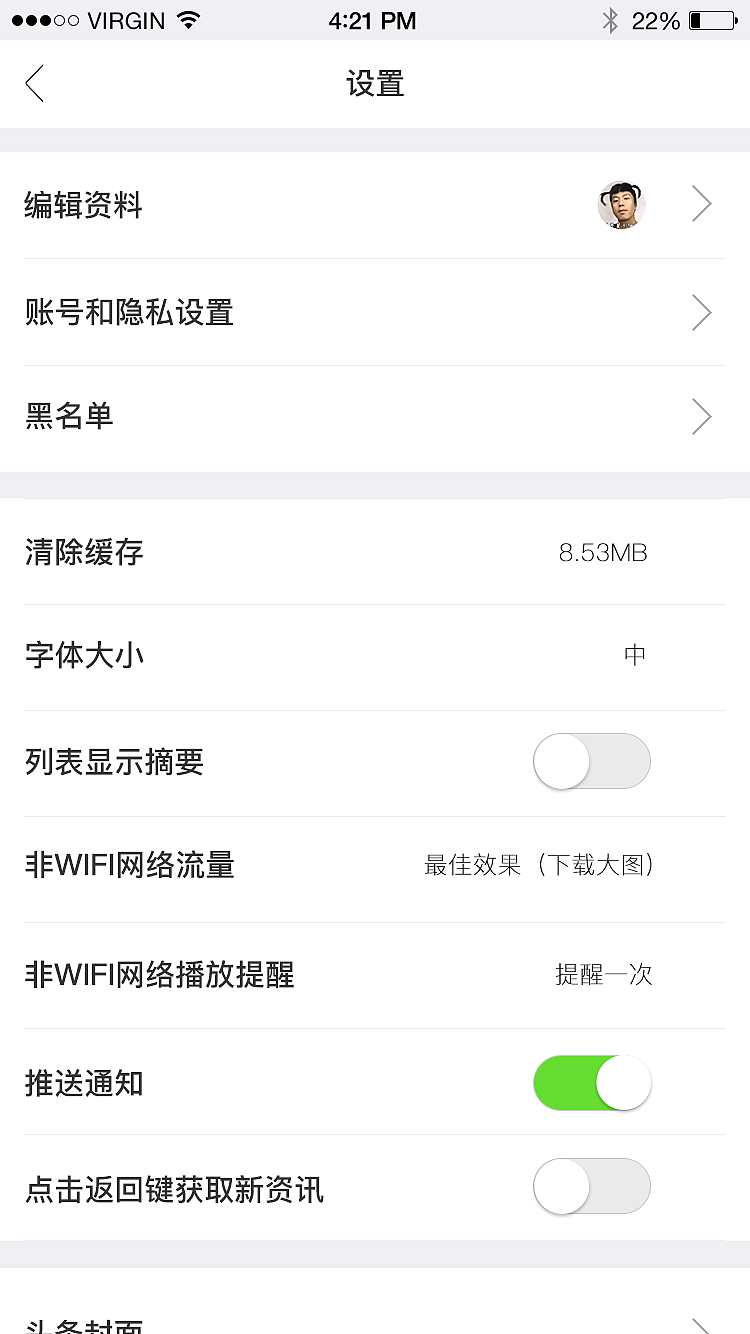Adjust 字体大小 currently set to 中
Image resolution: width=750 pixels, height=1334 pixels.
(x=84, y=656)
